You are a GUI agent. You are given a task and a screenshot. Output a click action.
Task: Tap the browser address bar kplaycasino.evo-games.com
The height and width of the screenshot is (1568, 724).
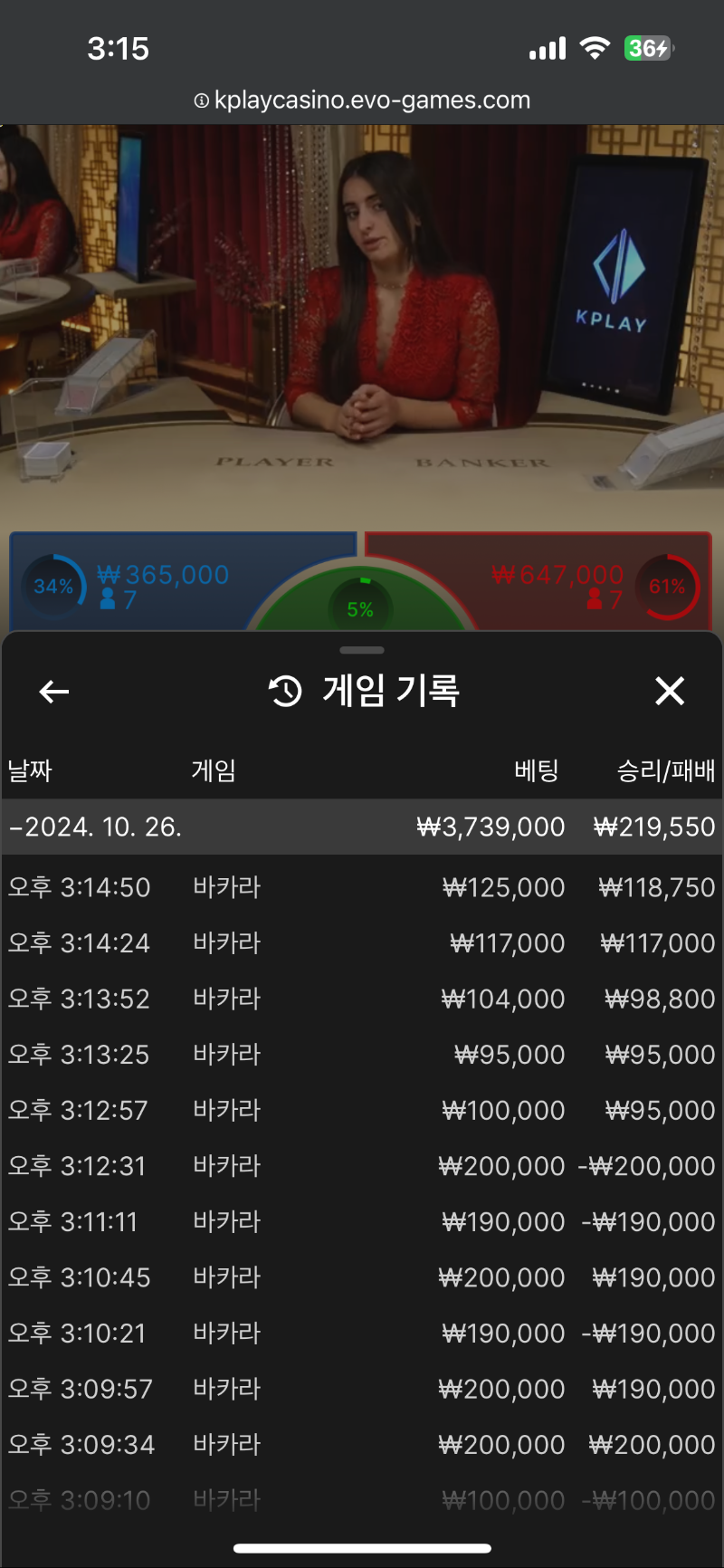[x=362, y=100]
